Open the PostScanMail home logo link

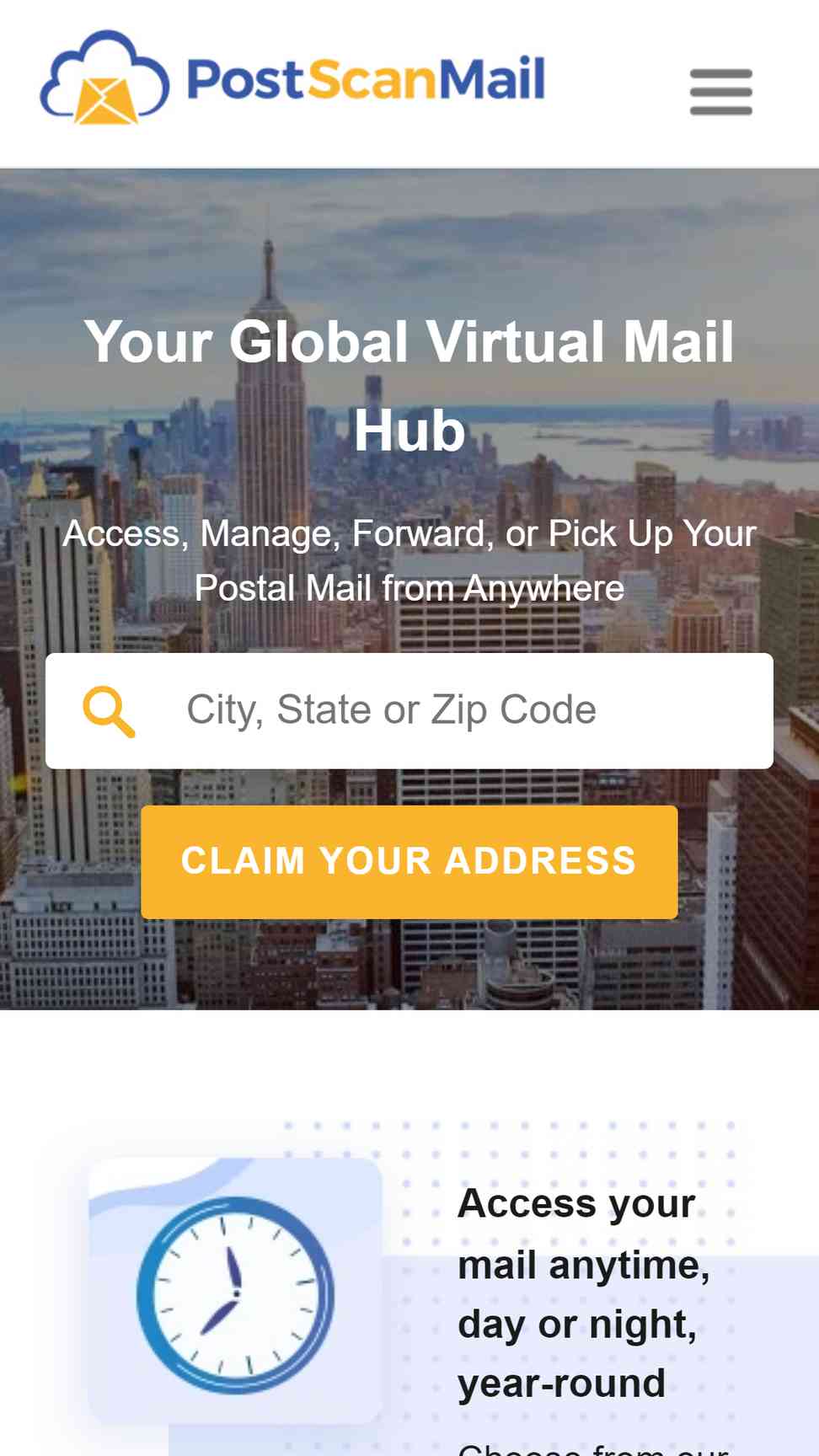click(x=293, y=78)
